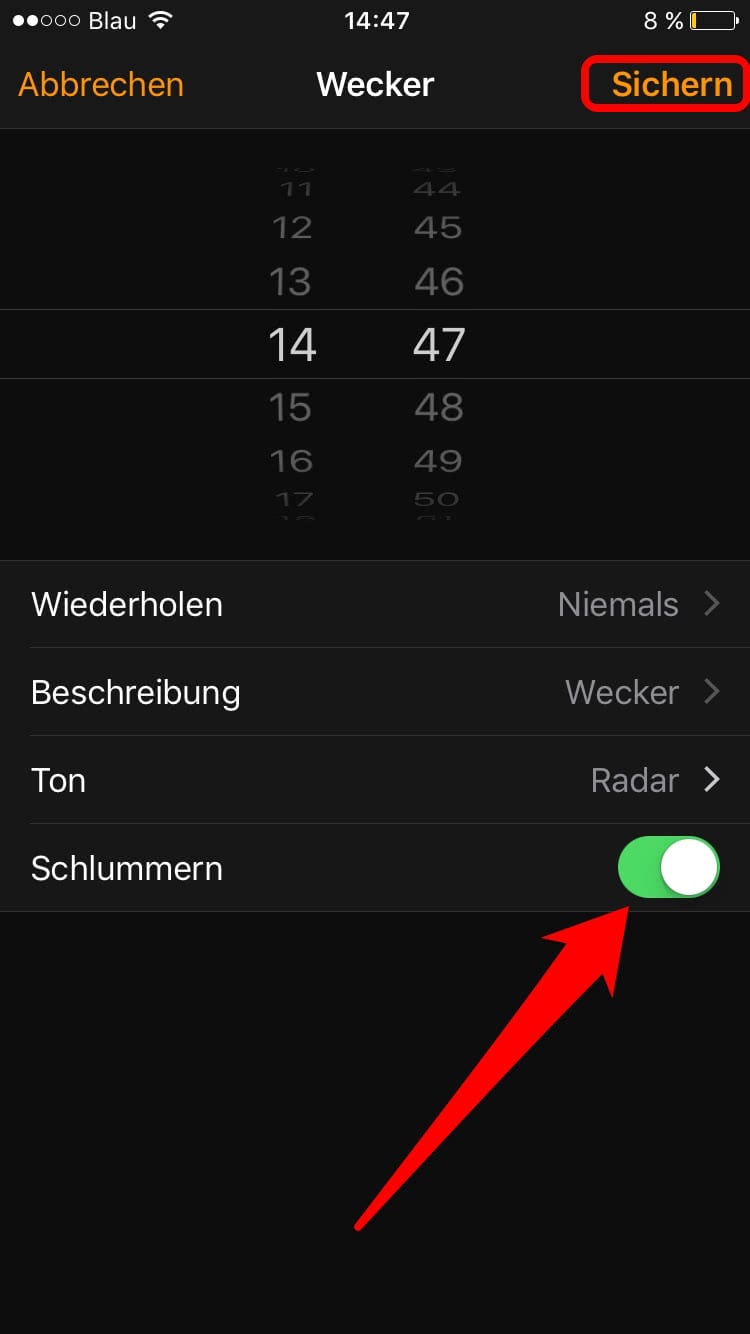Open the Ton sound selection
Screen dimensions: 750x1334
[375, 780]
